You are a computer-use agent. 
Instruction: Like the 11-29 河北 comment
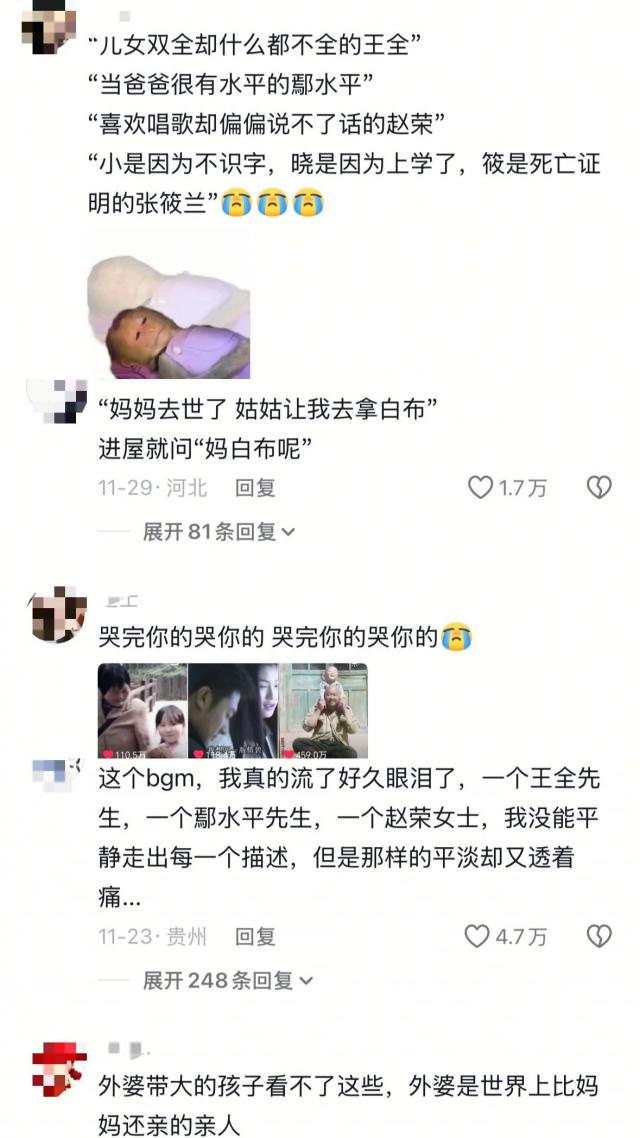point(481,488)
